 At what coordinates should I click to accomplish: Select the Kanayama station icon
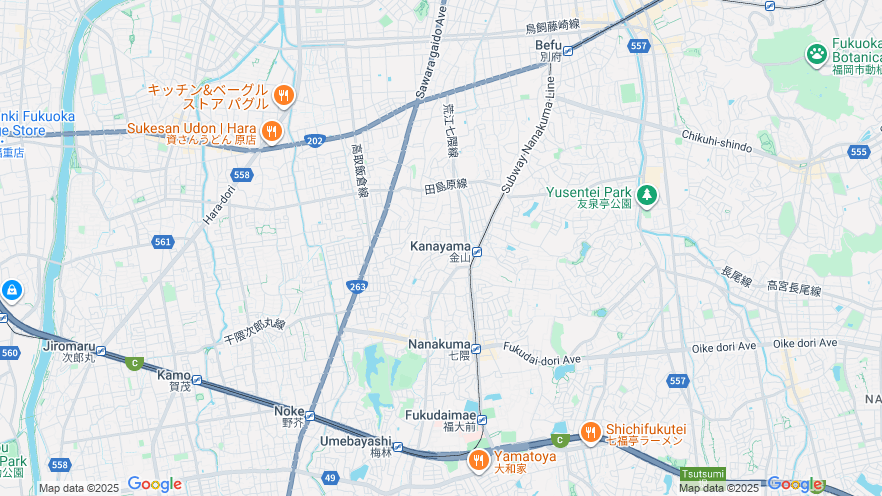coord(477,252)
